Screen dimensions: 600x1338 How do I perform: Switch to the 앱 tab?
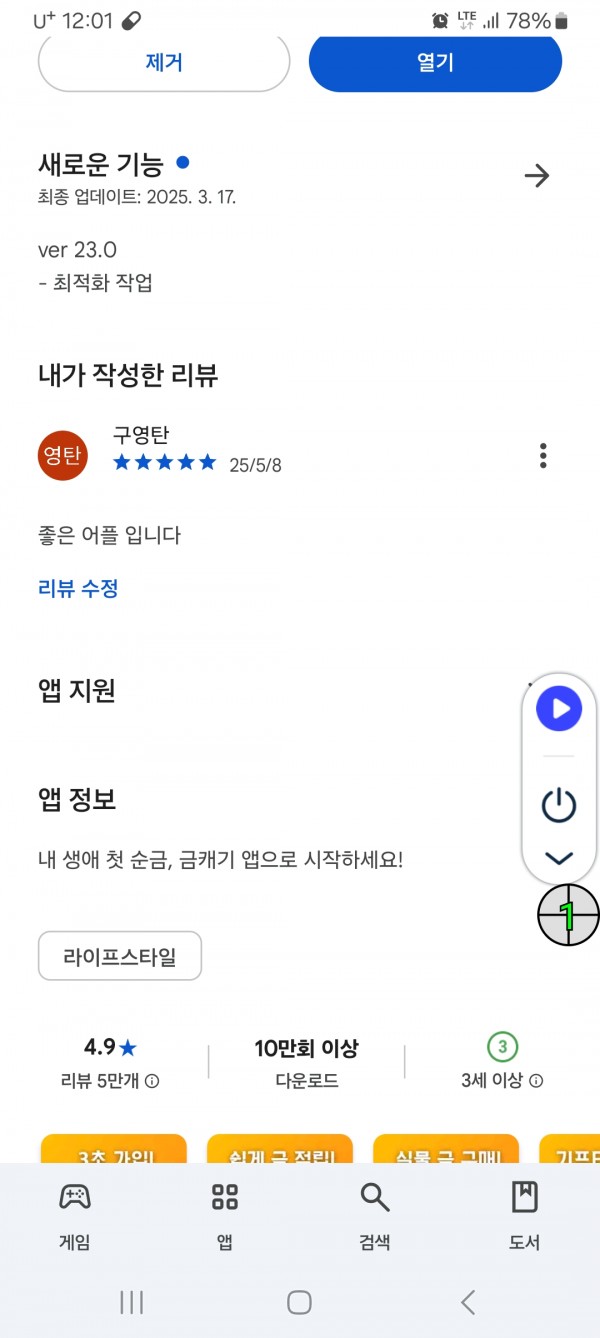point(225,1215)
